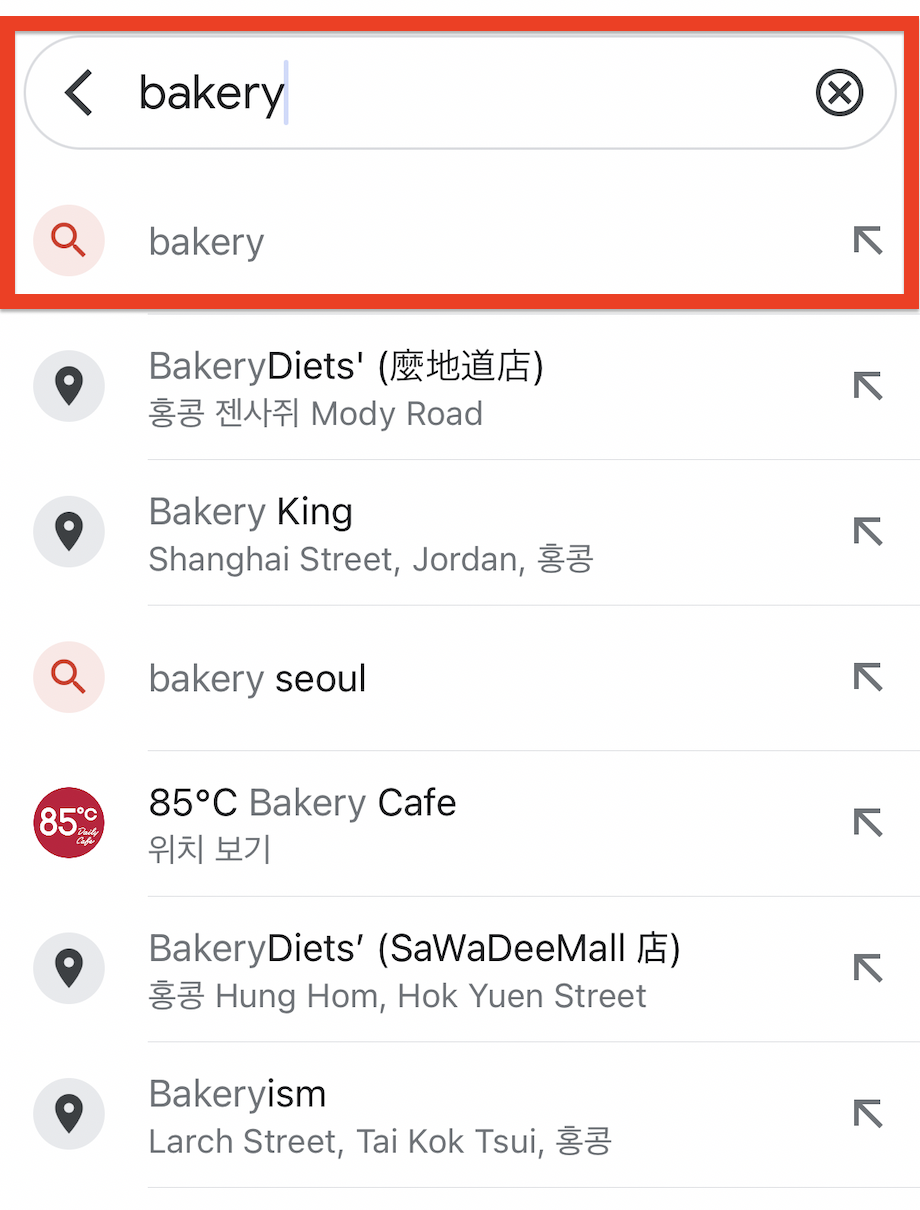Screen dimensions: 920x1210
Task: Go back from the search screen
Action: [78, 93]
